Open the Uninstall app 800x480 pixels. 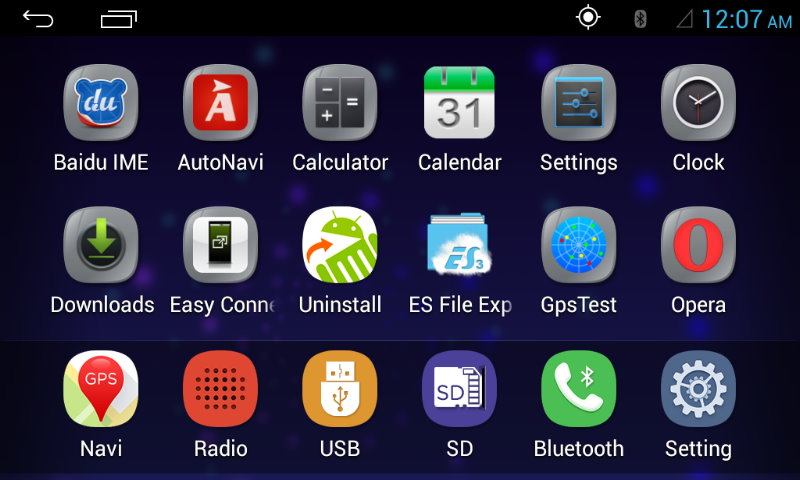click(340, 245)
